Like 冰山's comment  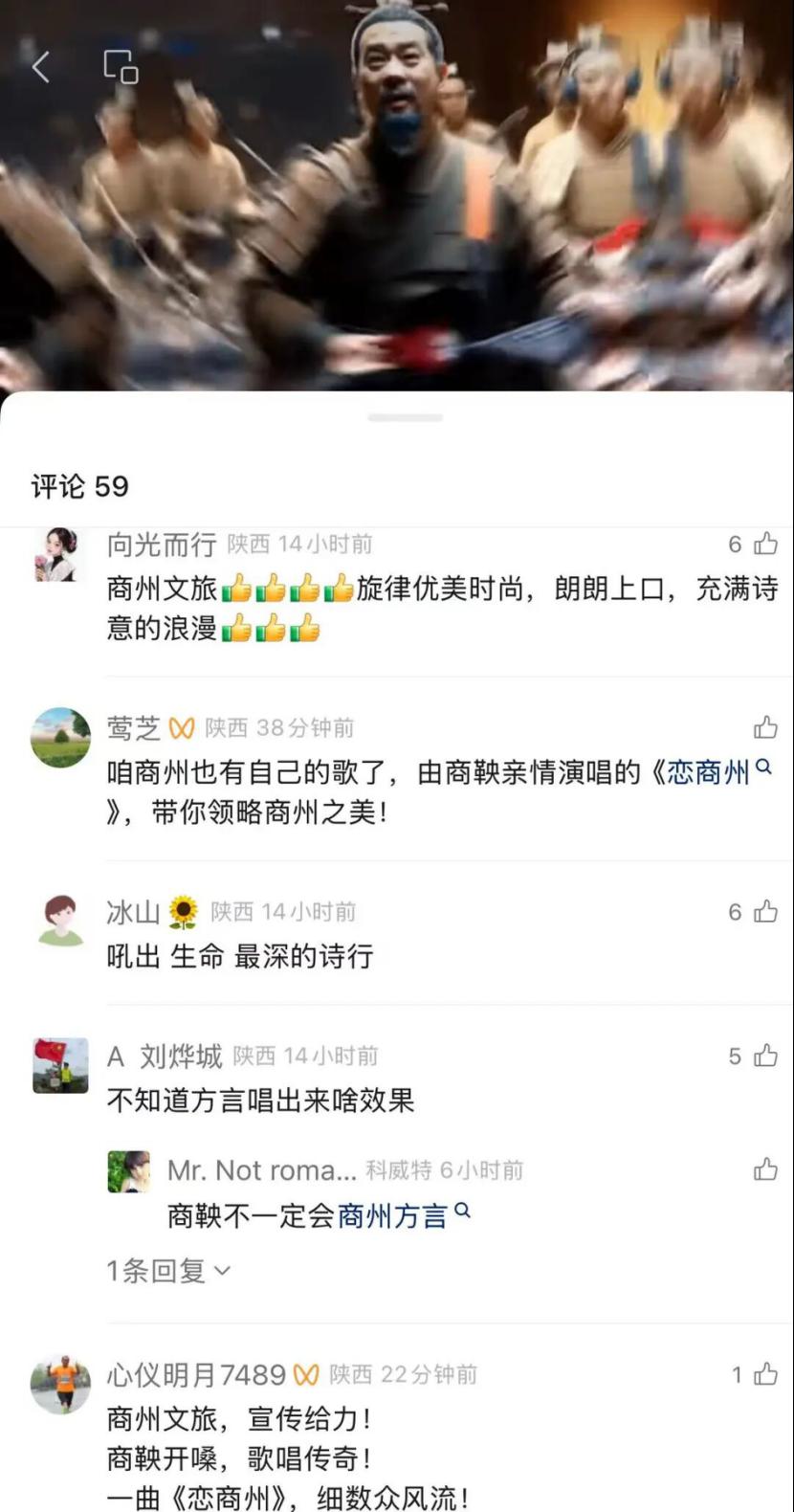coord(765,911)
